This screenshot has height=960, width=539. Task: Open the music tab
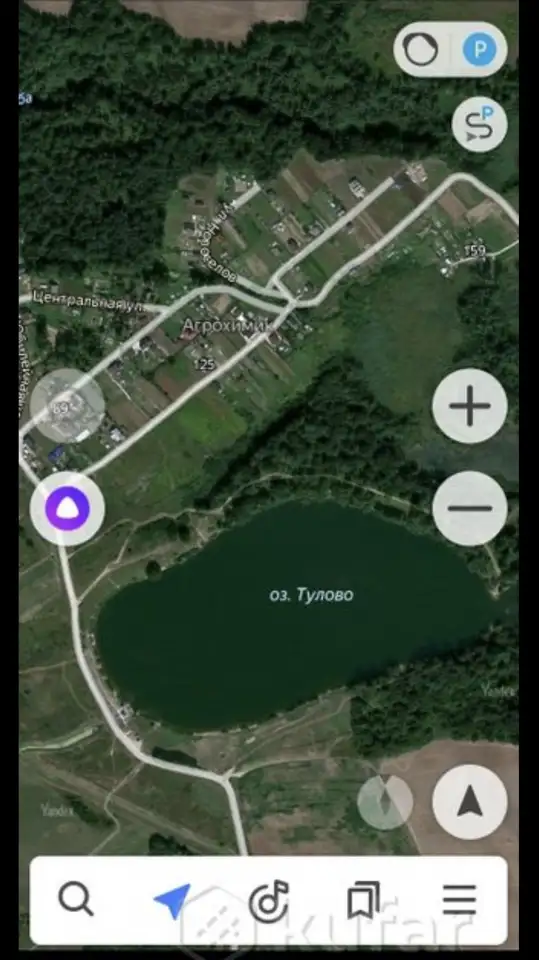pyautogui.click(x=269, y=901)
